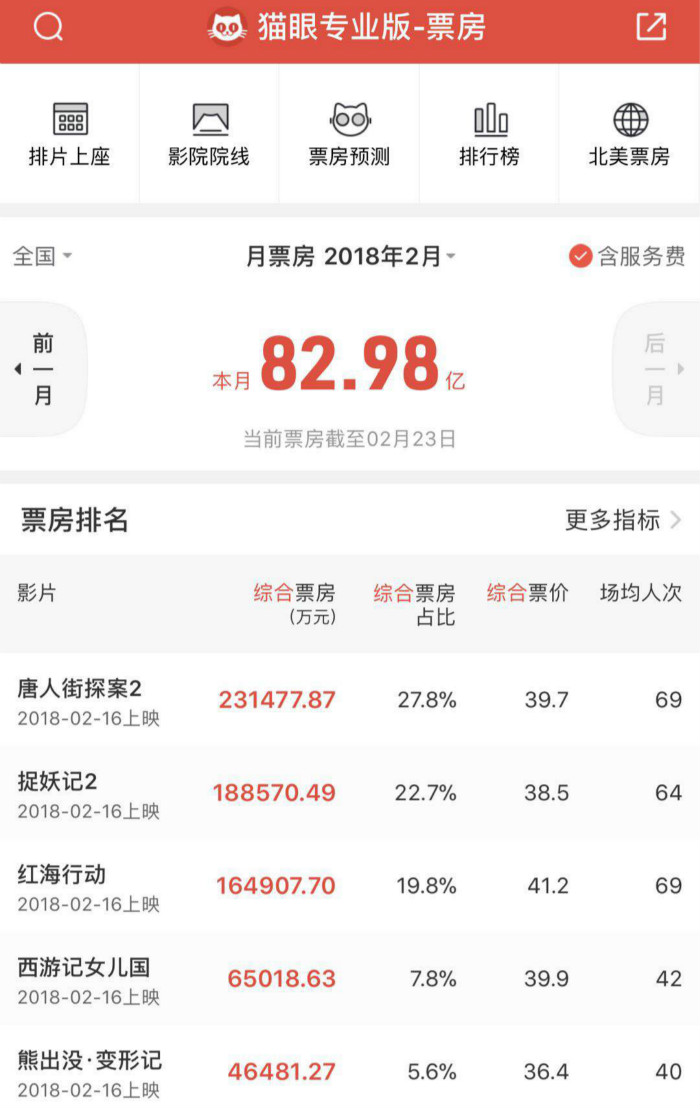The image size is (700, 1110).
Task: Open 票房预测
Action: pyautogui.click(x=349, y=134)
